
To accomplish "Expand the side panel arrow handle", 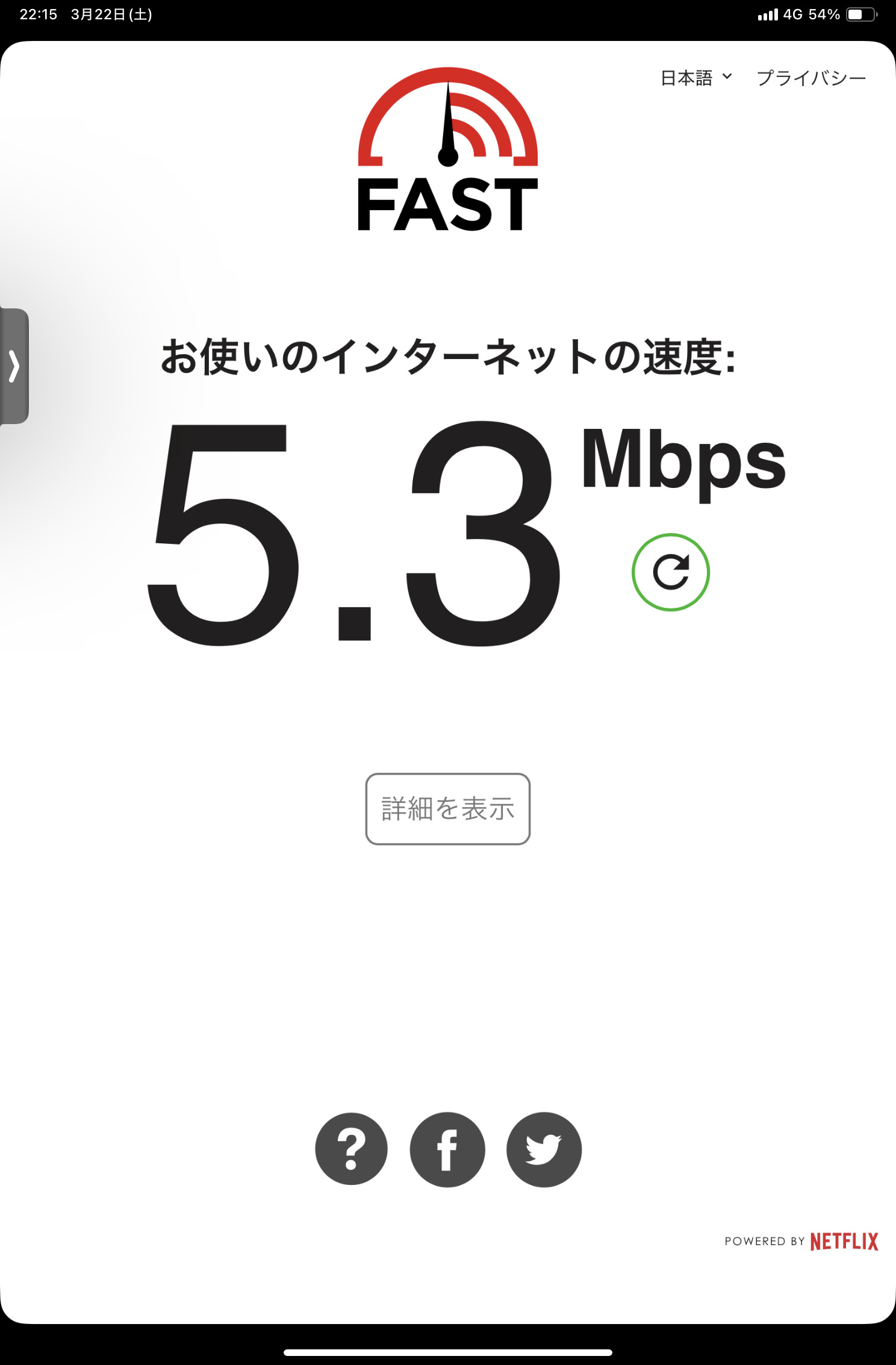I will [x=14, y=366].
